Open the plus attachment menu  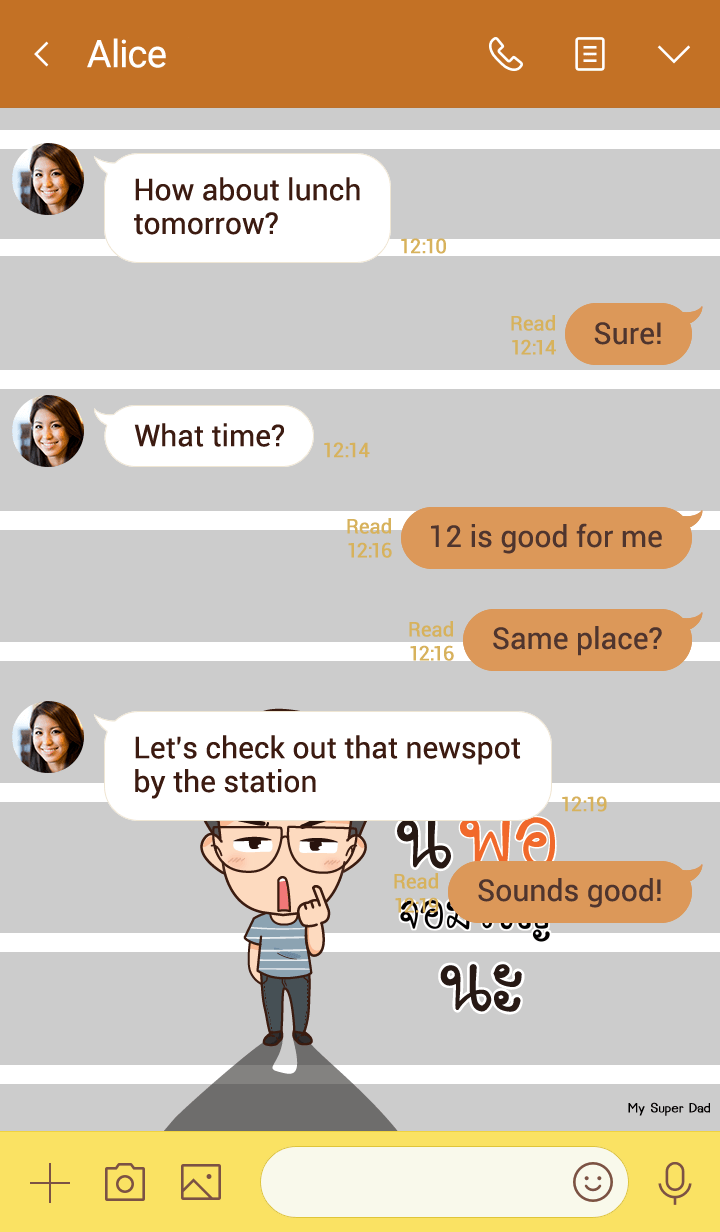50,1183
